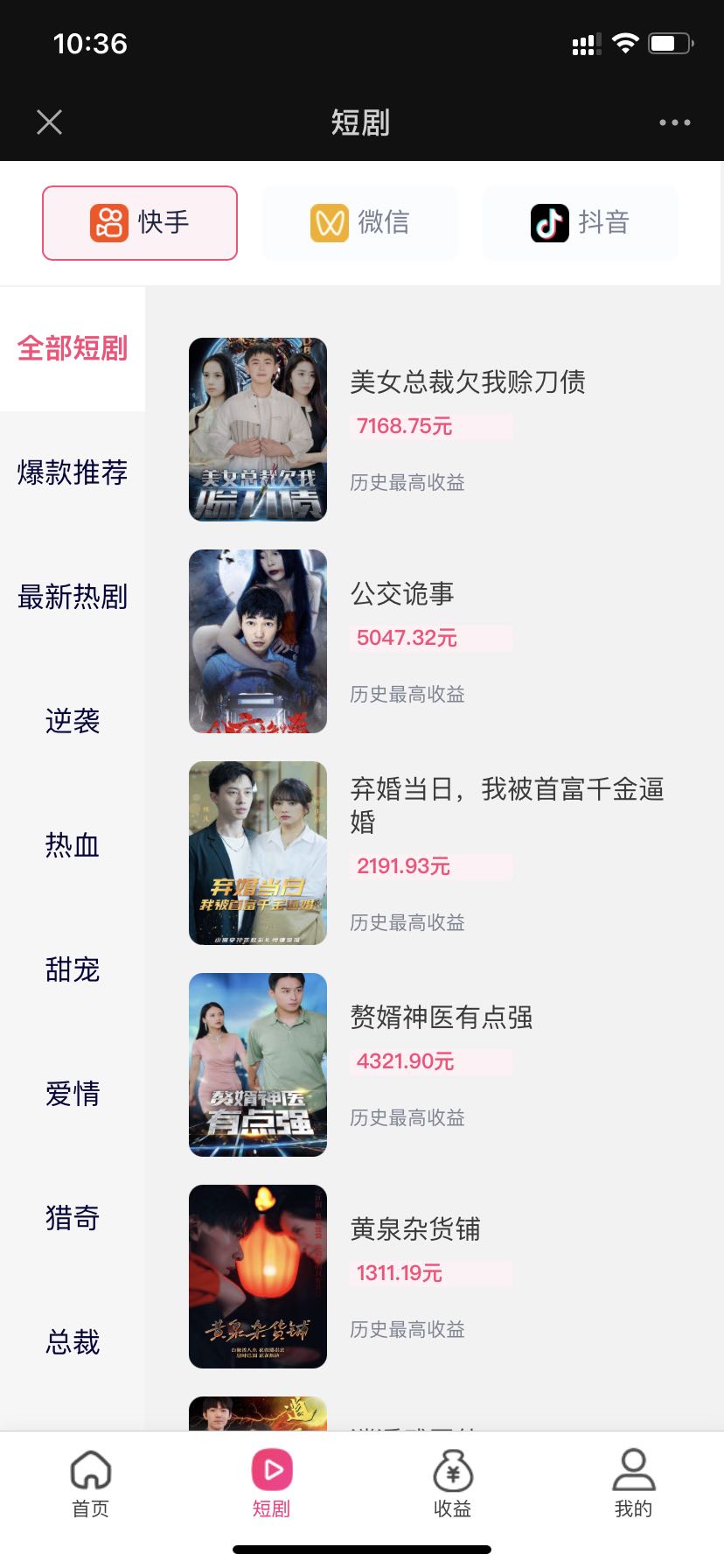Filter dramas by 热血

[x=73, y=845]
